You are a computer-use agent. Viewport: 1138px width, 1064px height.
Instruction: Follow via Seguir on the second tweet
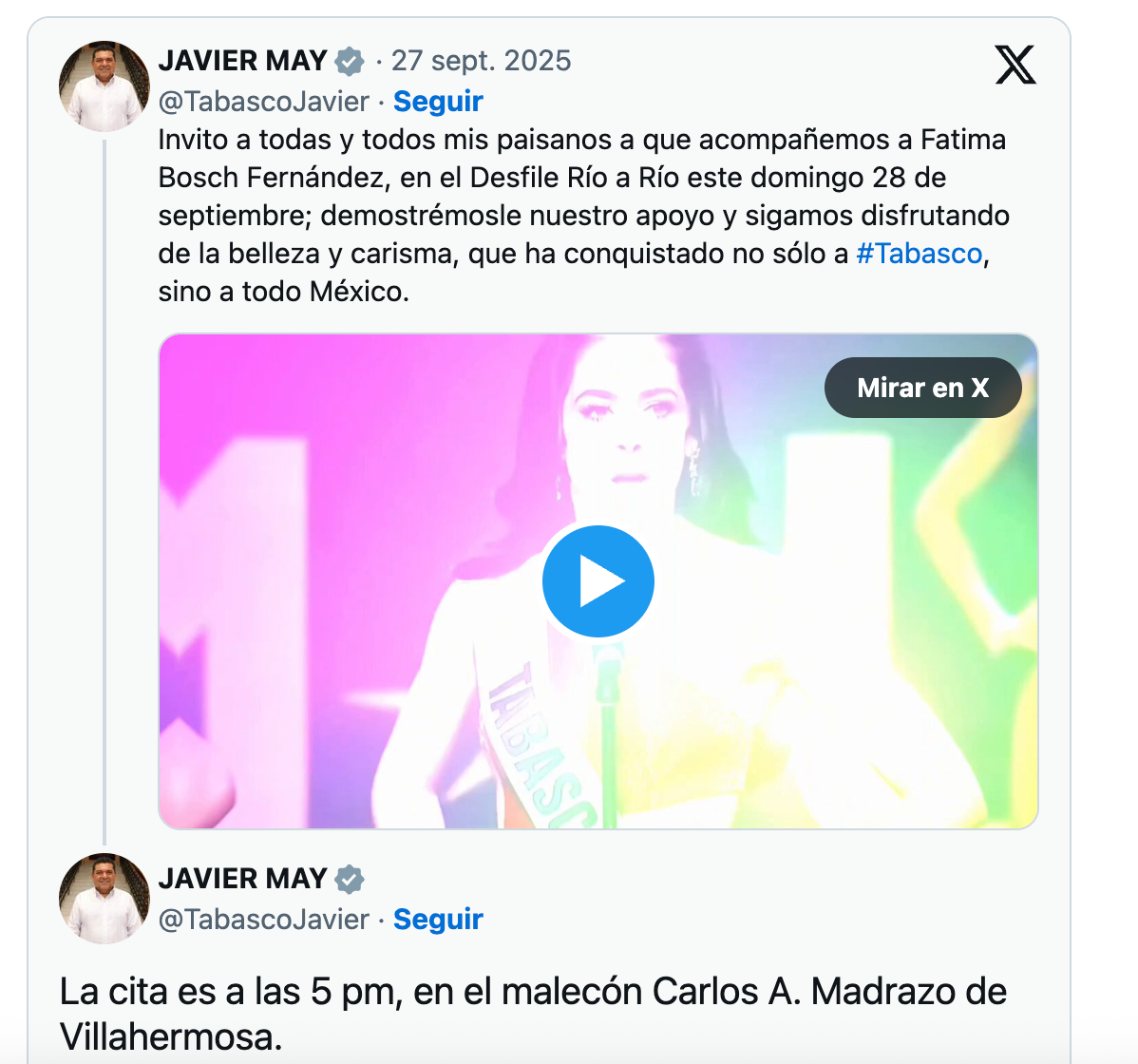click(x=438, y=919)
